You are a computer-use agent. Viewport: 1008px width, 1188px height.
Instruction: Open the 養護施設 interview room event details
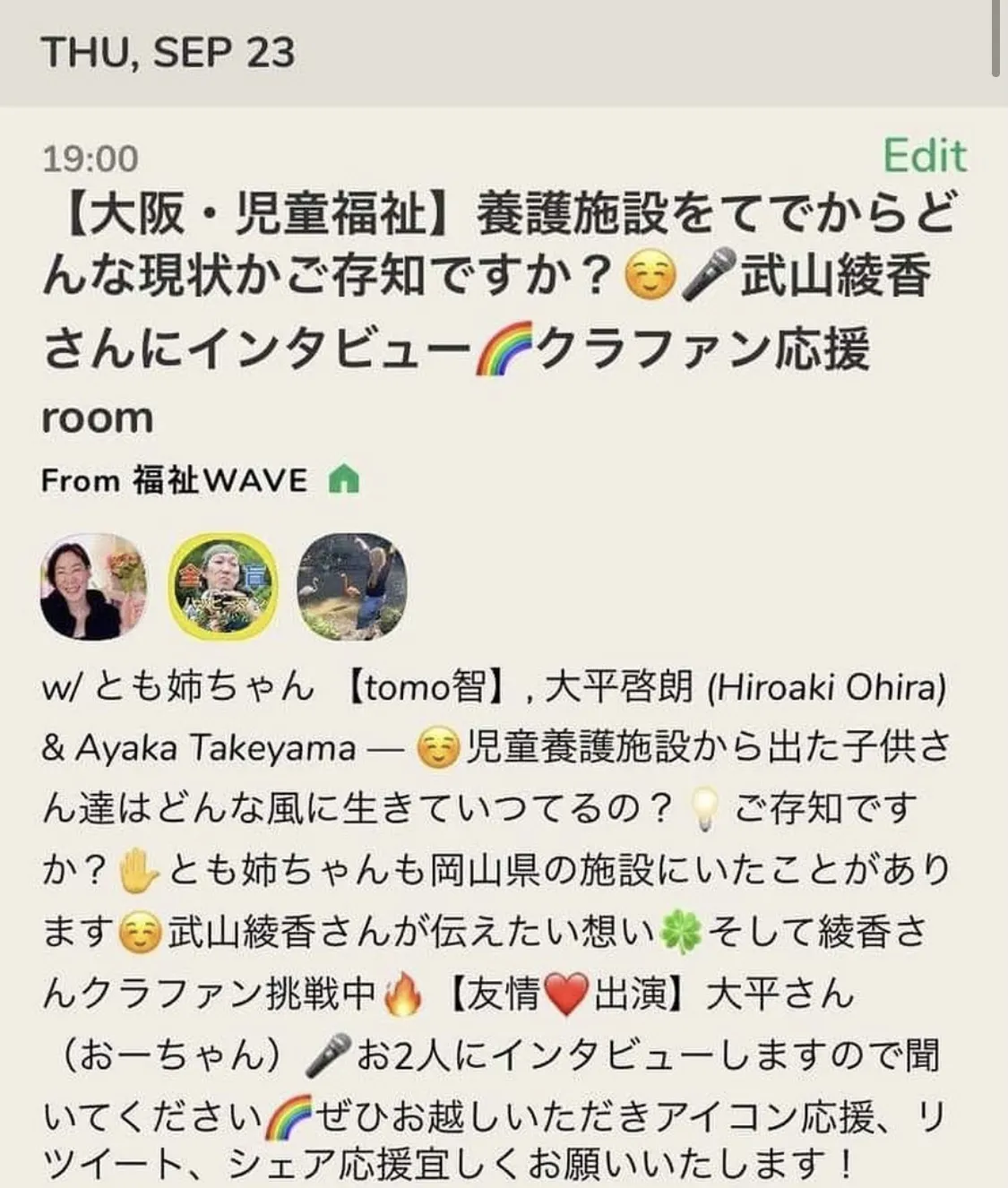[484, 278]
